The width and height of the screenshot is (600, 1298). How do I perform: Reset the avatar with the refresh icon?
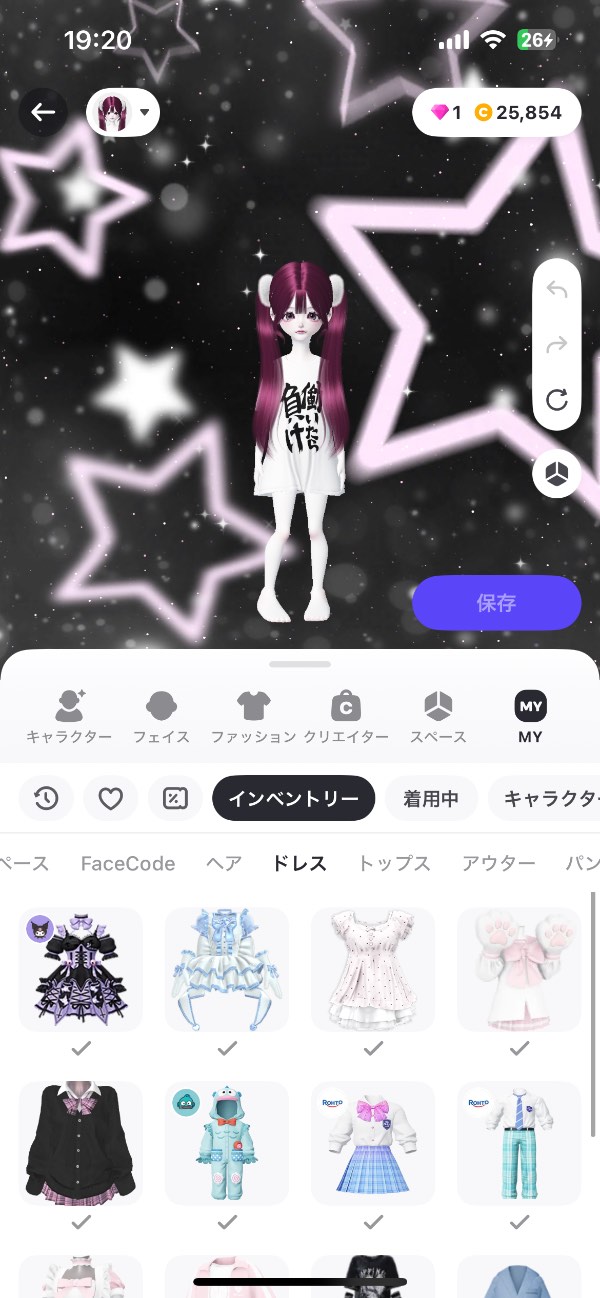[x=557, y=401]
